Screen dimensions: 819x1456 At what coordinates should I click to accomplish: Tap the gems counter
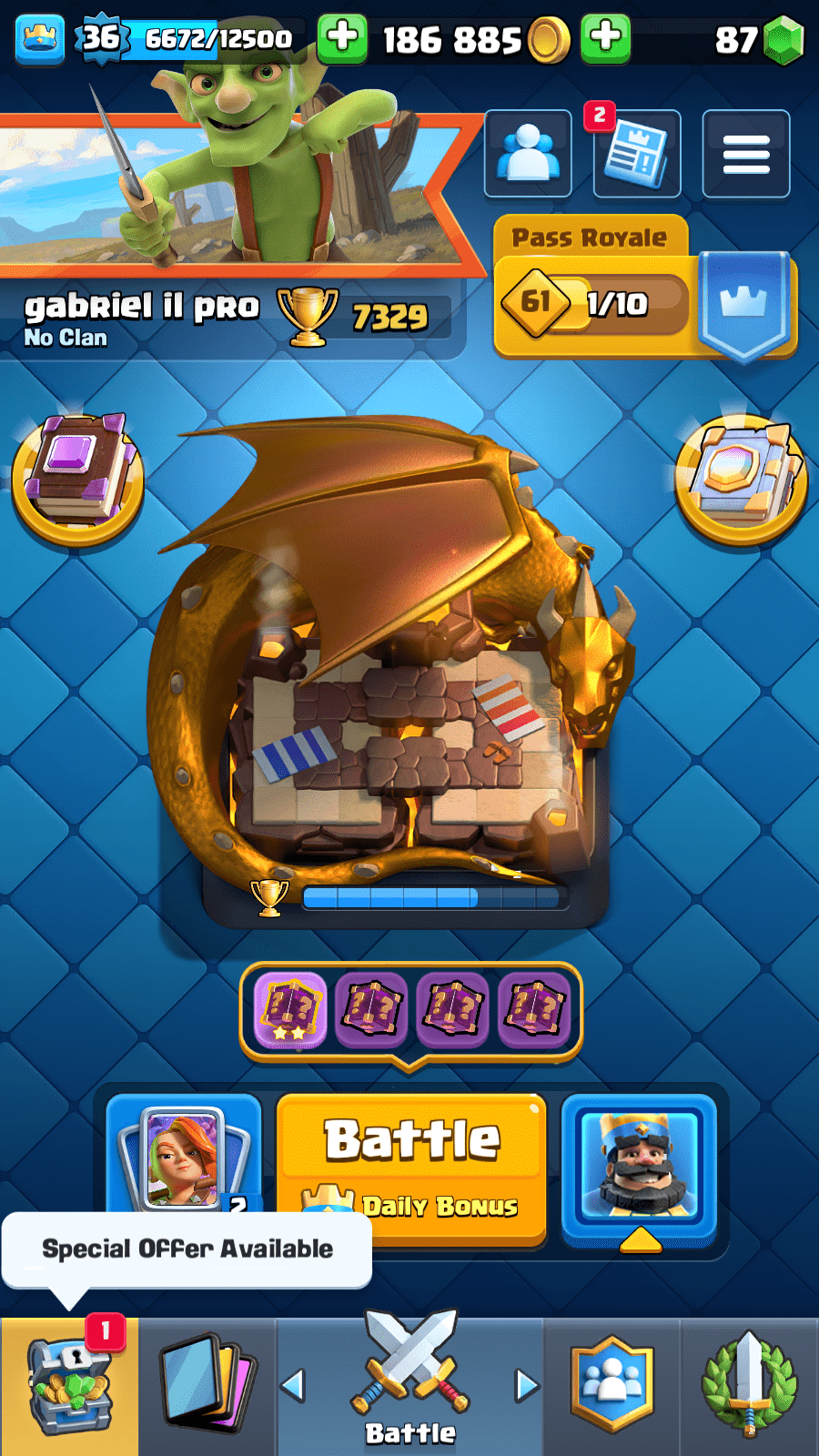(x=760, y=39)
